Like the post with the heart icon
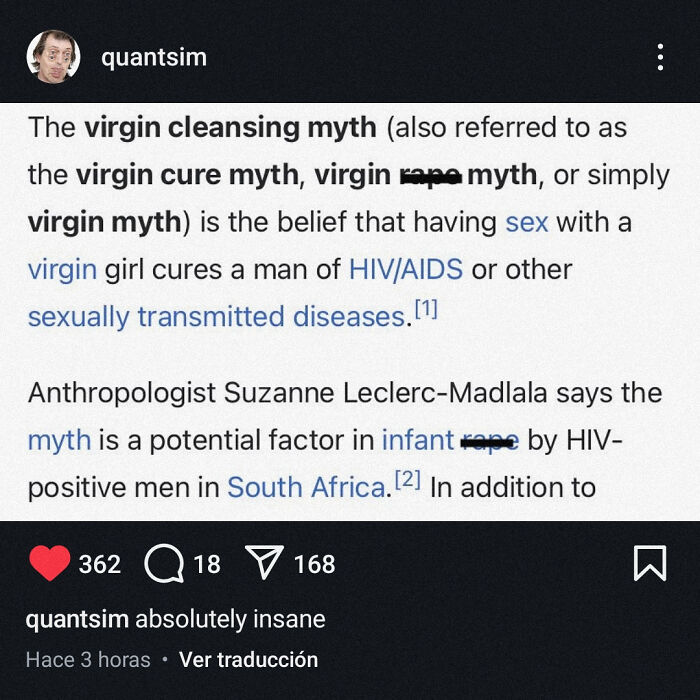Image resolution: width=700 pixels, height=700 pixels. point(49,564)
